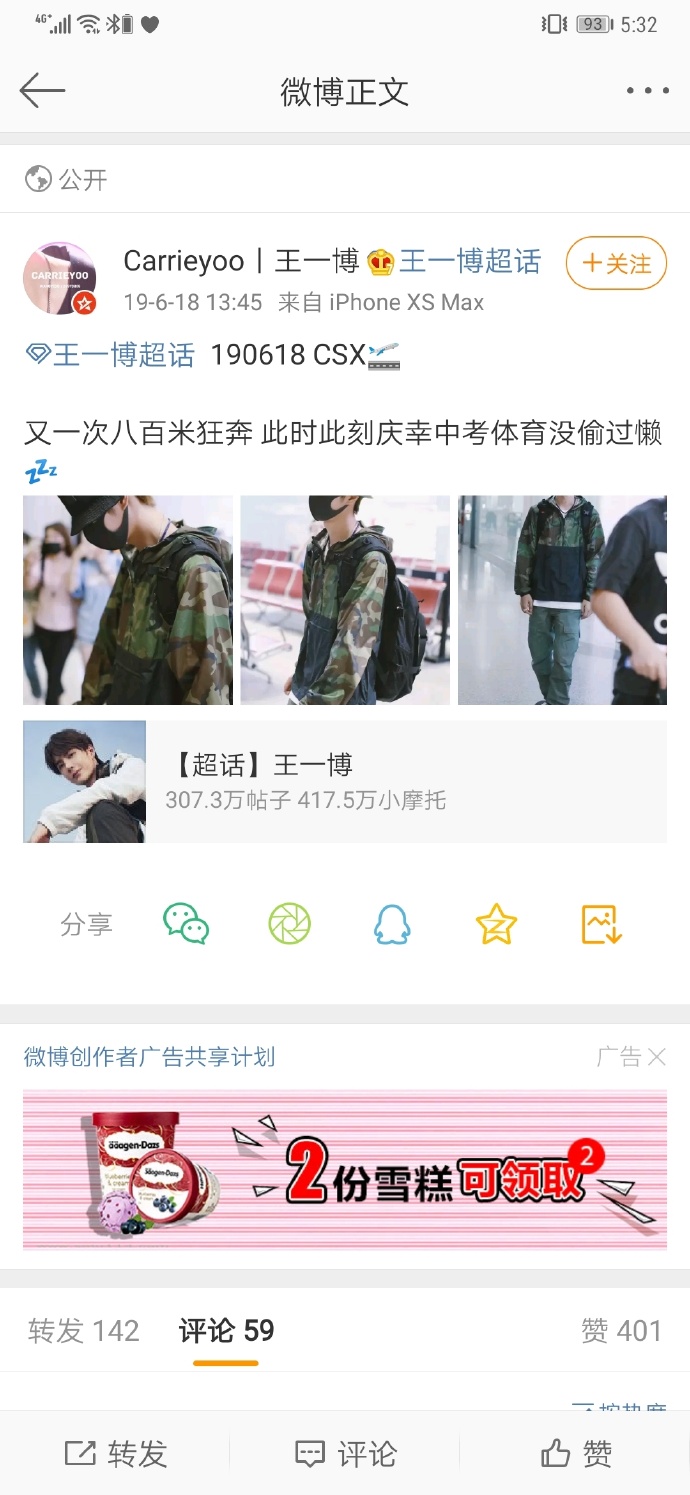This screenshot has width=690, height=1495.
Task: Like the post with bottom 赞 button
Action: pyautogui.click(x=576, y=1453)
